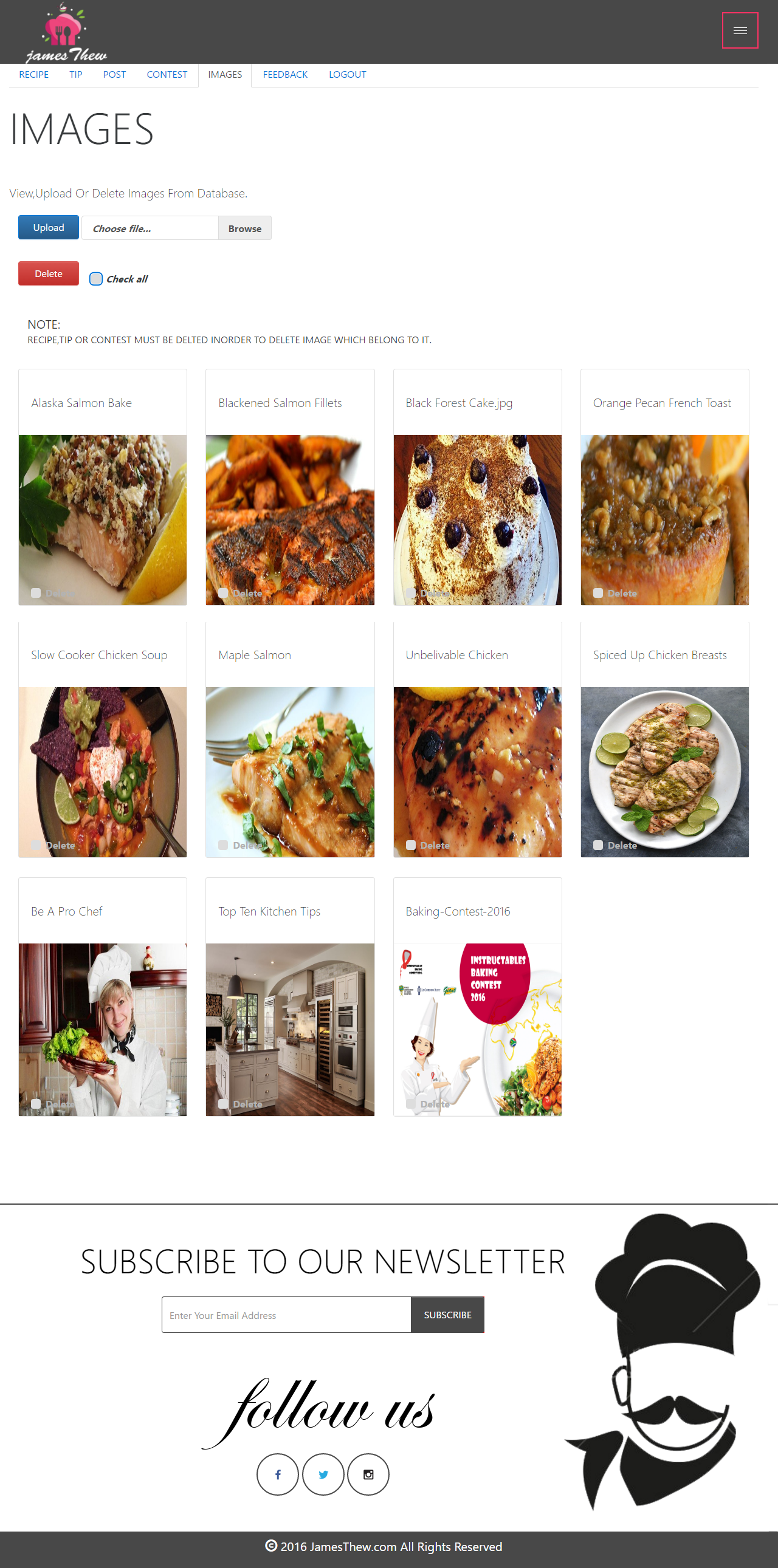This screenshot has width=778, height=1568.
Task: Mark Orange Pecan French Toast for deletion
Action: point(598,593)
